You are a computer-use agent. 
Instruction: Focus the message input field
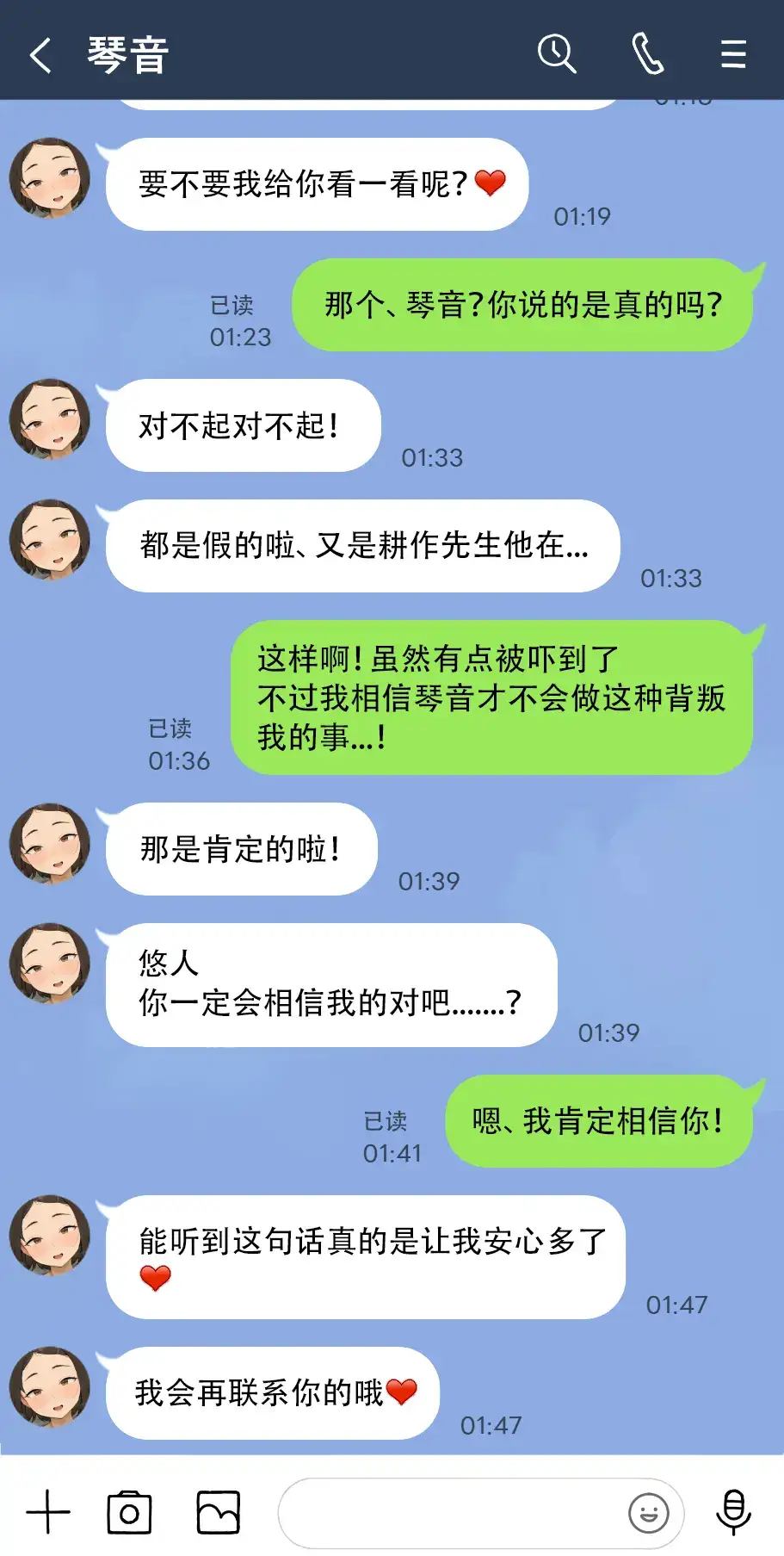click(448, 1513)
